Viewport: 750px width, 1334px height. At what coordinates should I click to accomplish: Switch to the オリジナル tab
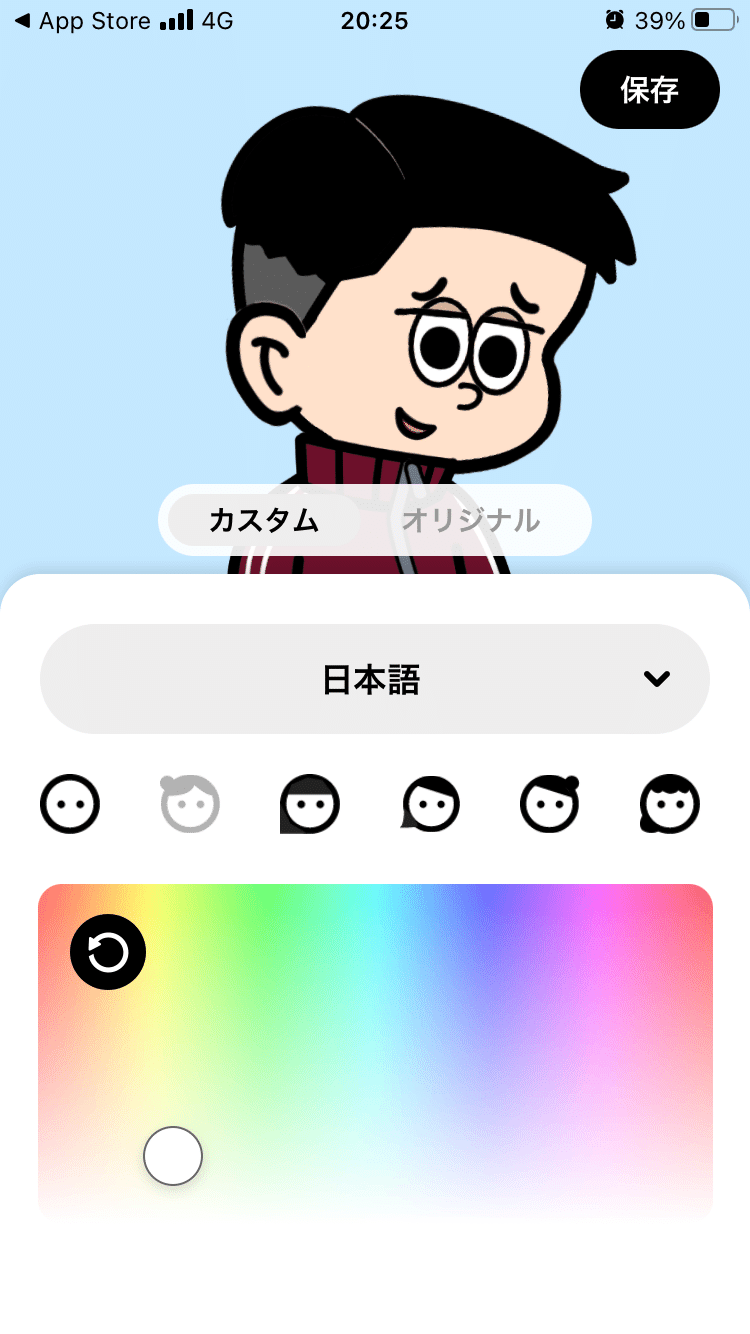click(471, 520)
